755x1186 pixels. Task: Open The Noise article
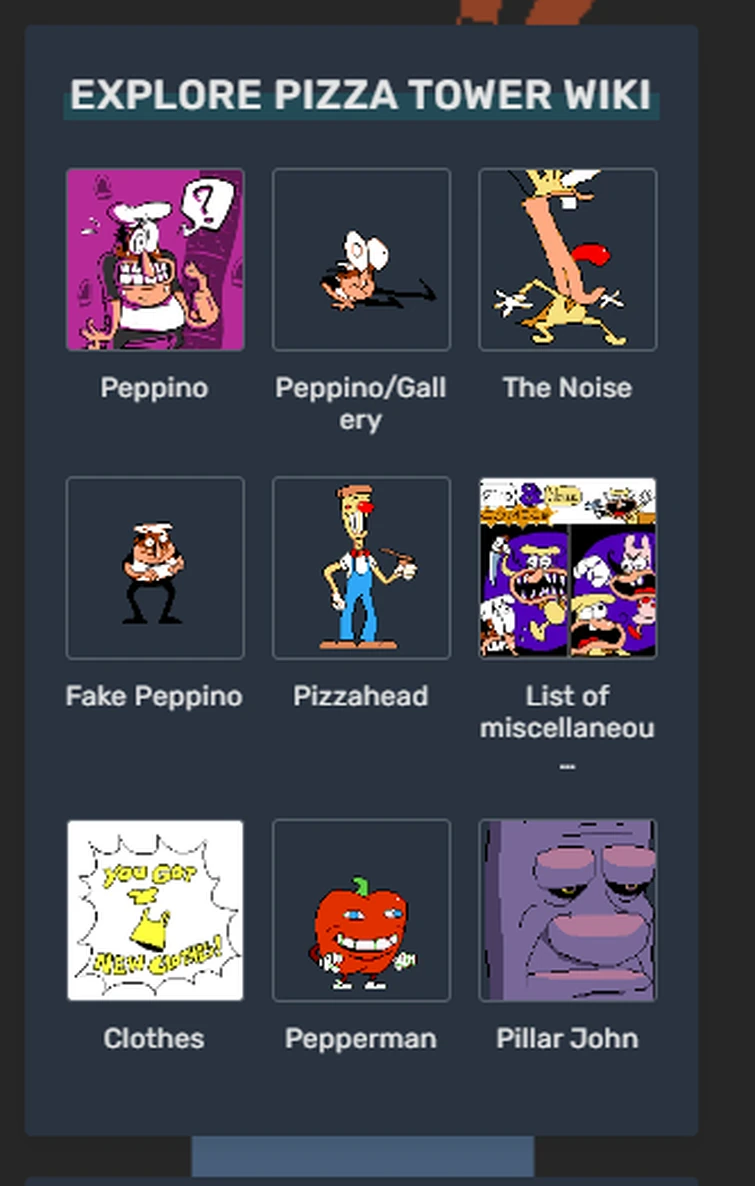pyautogui.click(x=567, y=260)
